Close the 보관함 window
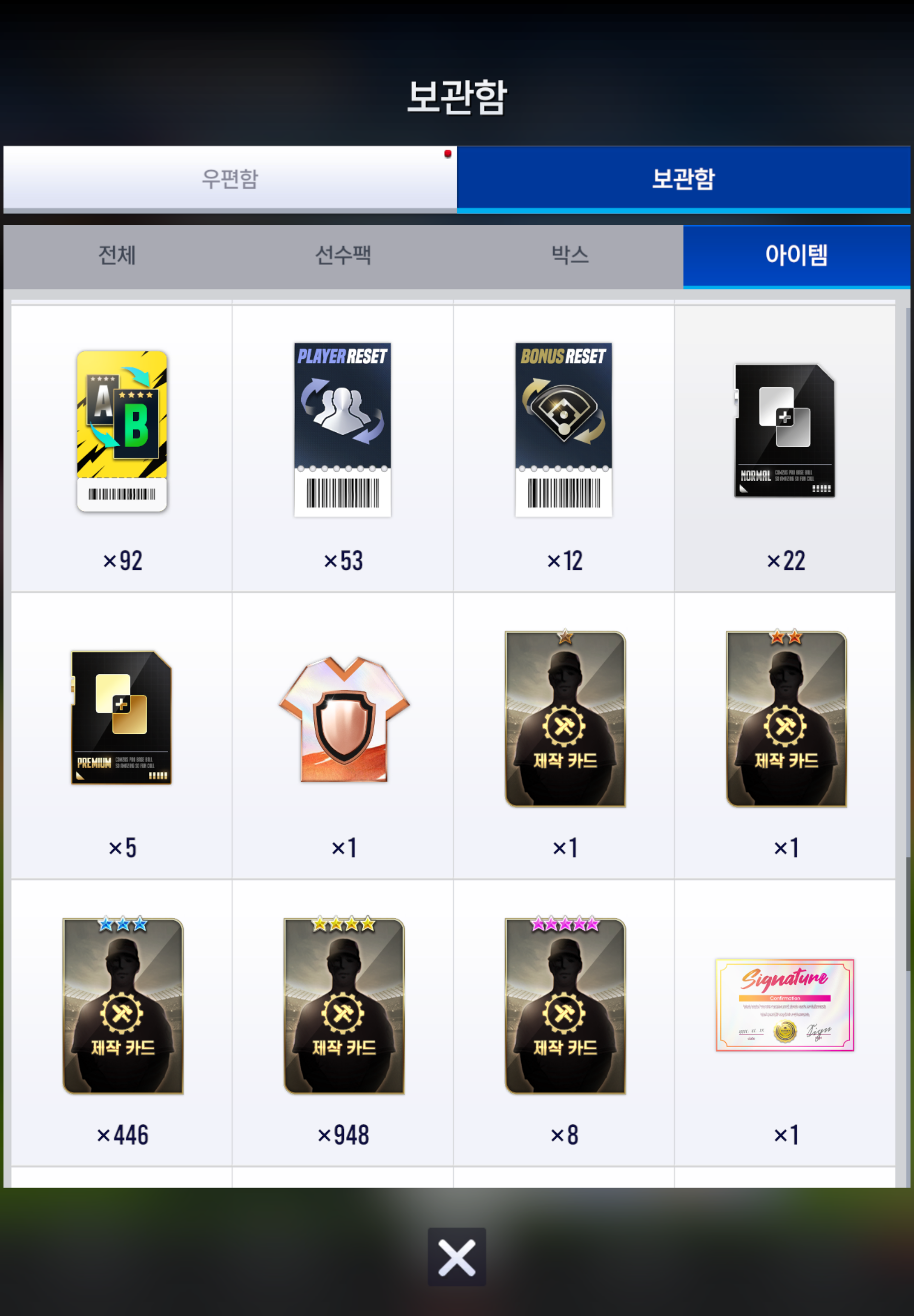914x1316 pixels. [x=457, y=1257]
